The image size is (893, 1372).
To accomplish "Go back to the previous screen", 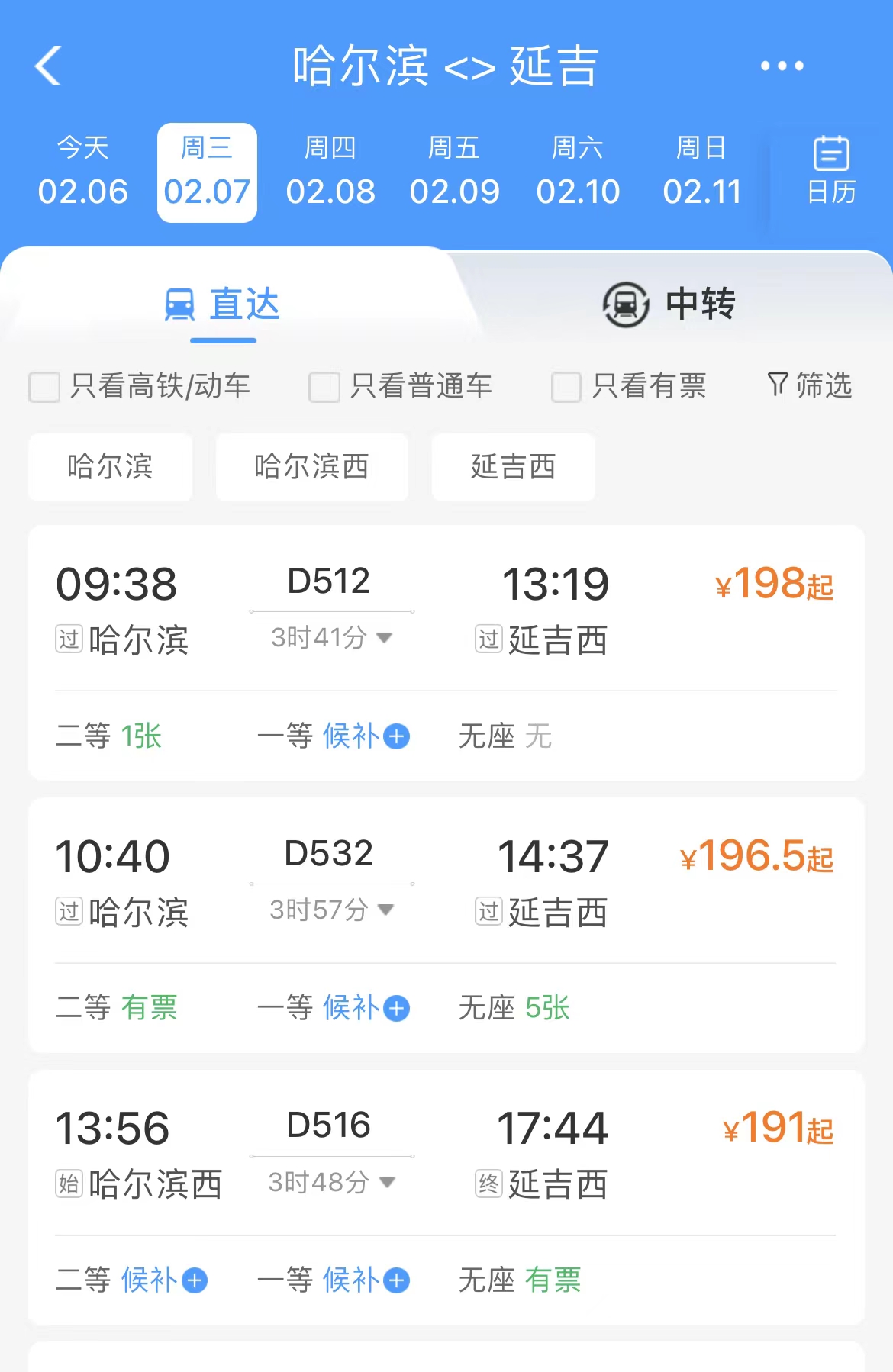I will 47,66.
